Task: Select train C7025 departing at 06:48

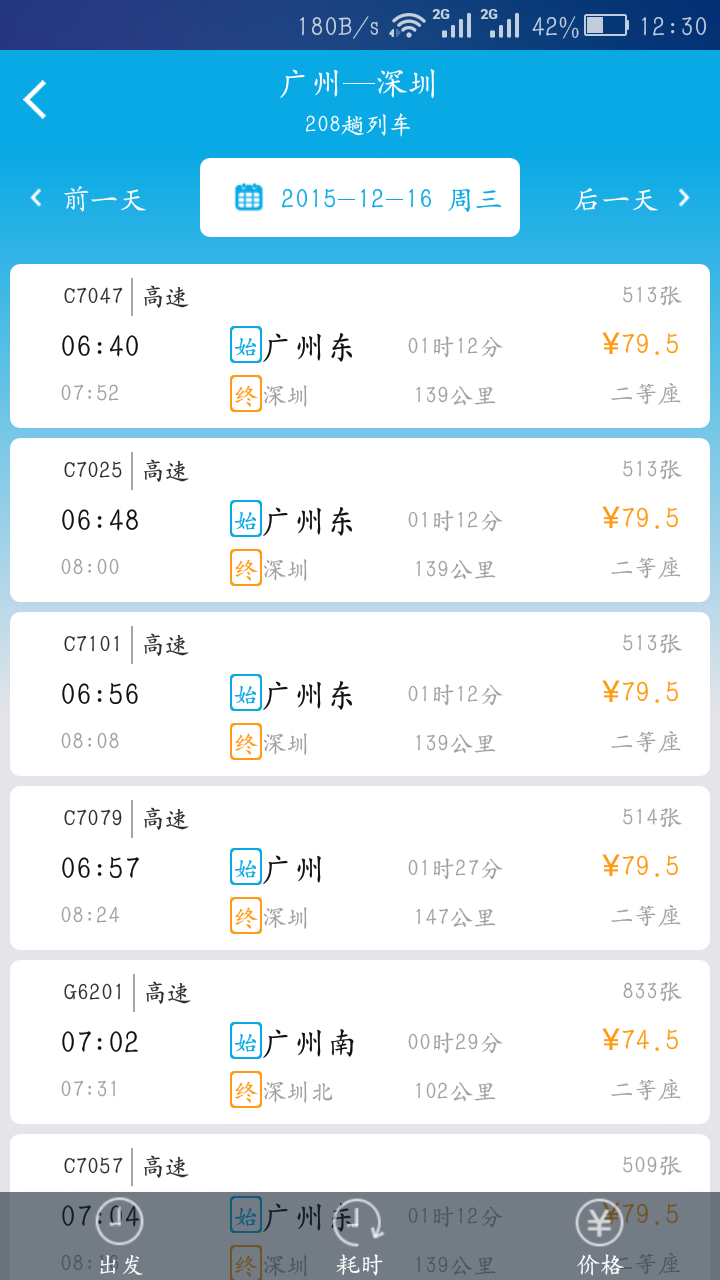Action: coord(360,520)
